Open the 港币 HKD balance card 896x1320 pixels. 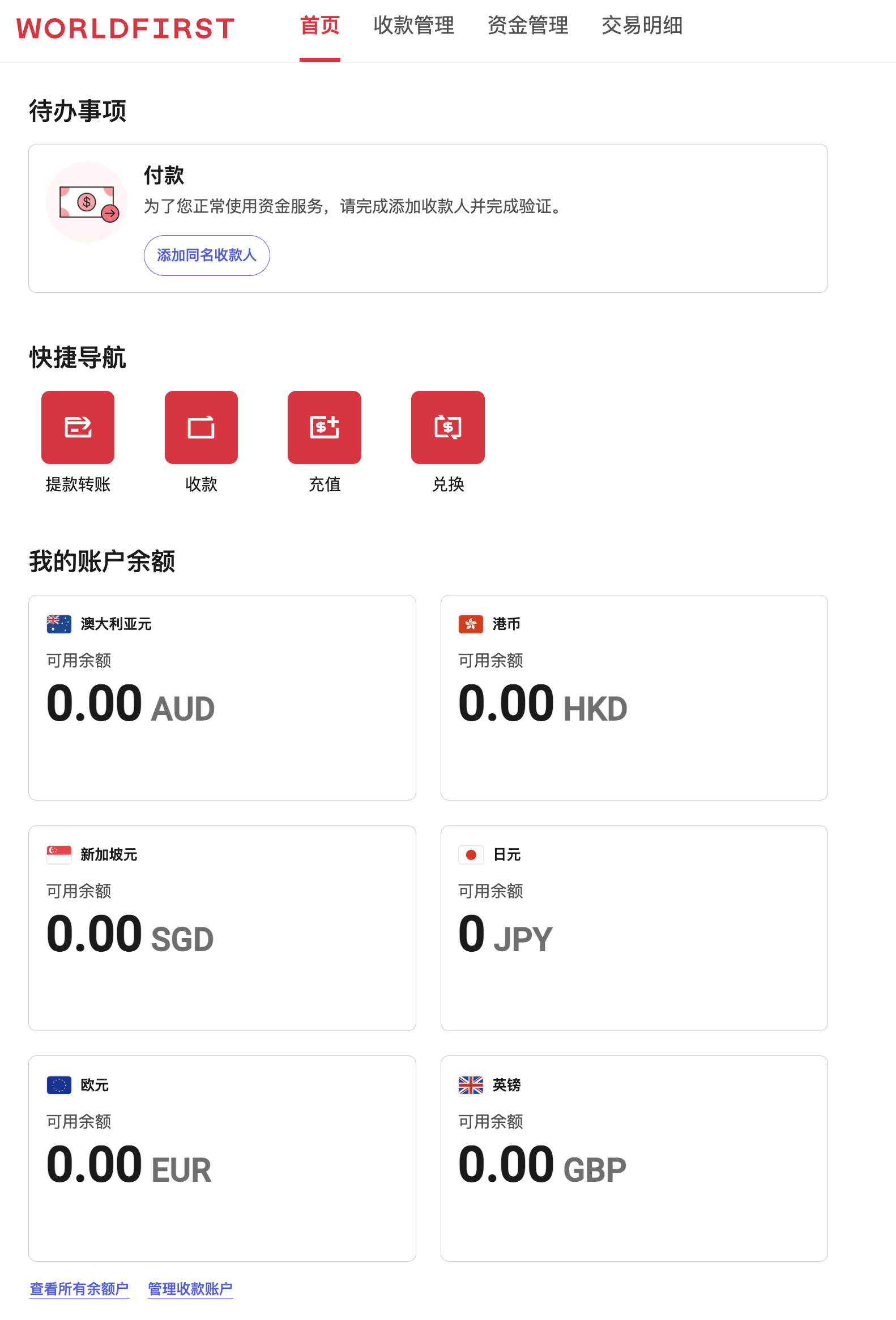point(634,697)
